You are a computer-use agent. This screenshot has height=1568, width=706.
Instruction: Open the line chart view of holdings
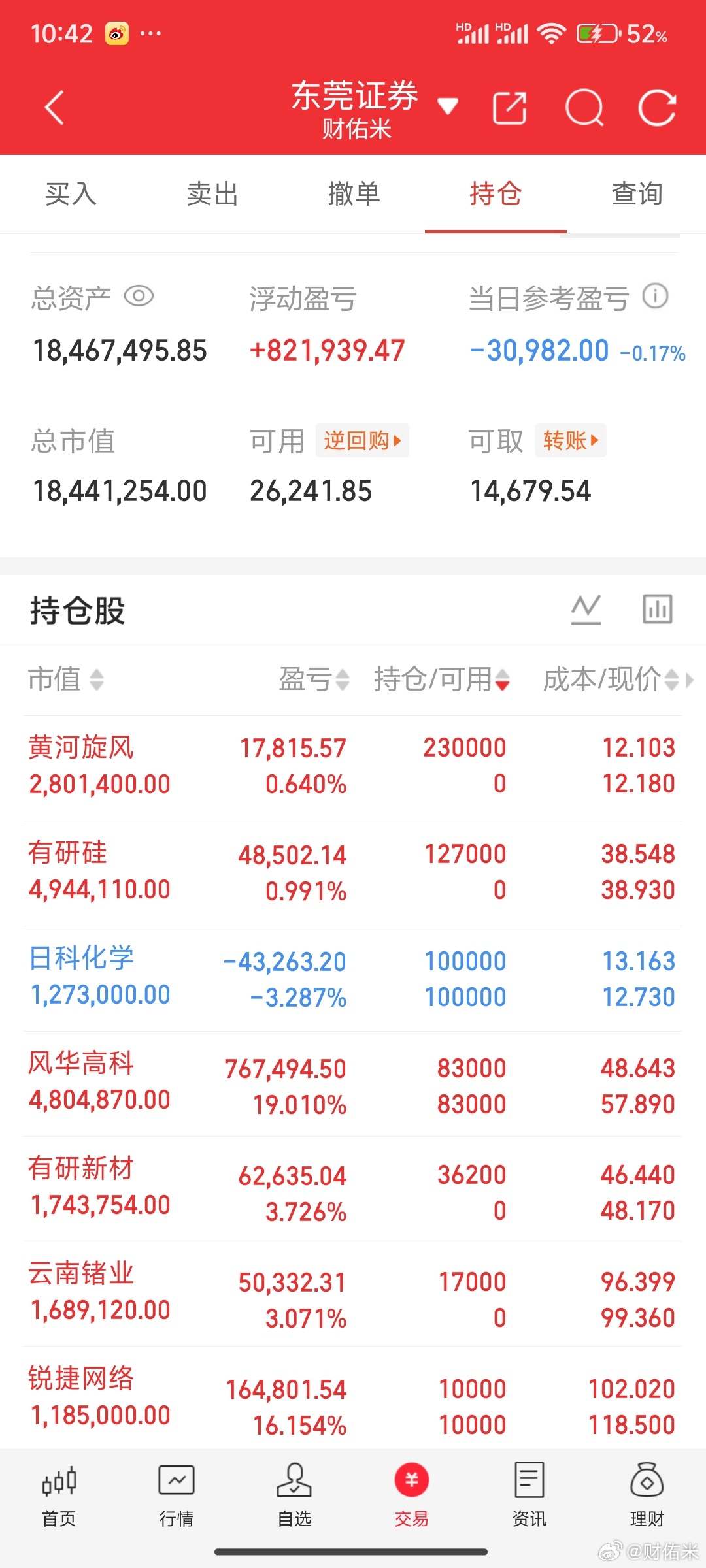(586, 609)
